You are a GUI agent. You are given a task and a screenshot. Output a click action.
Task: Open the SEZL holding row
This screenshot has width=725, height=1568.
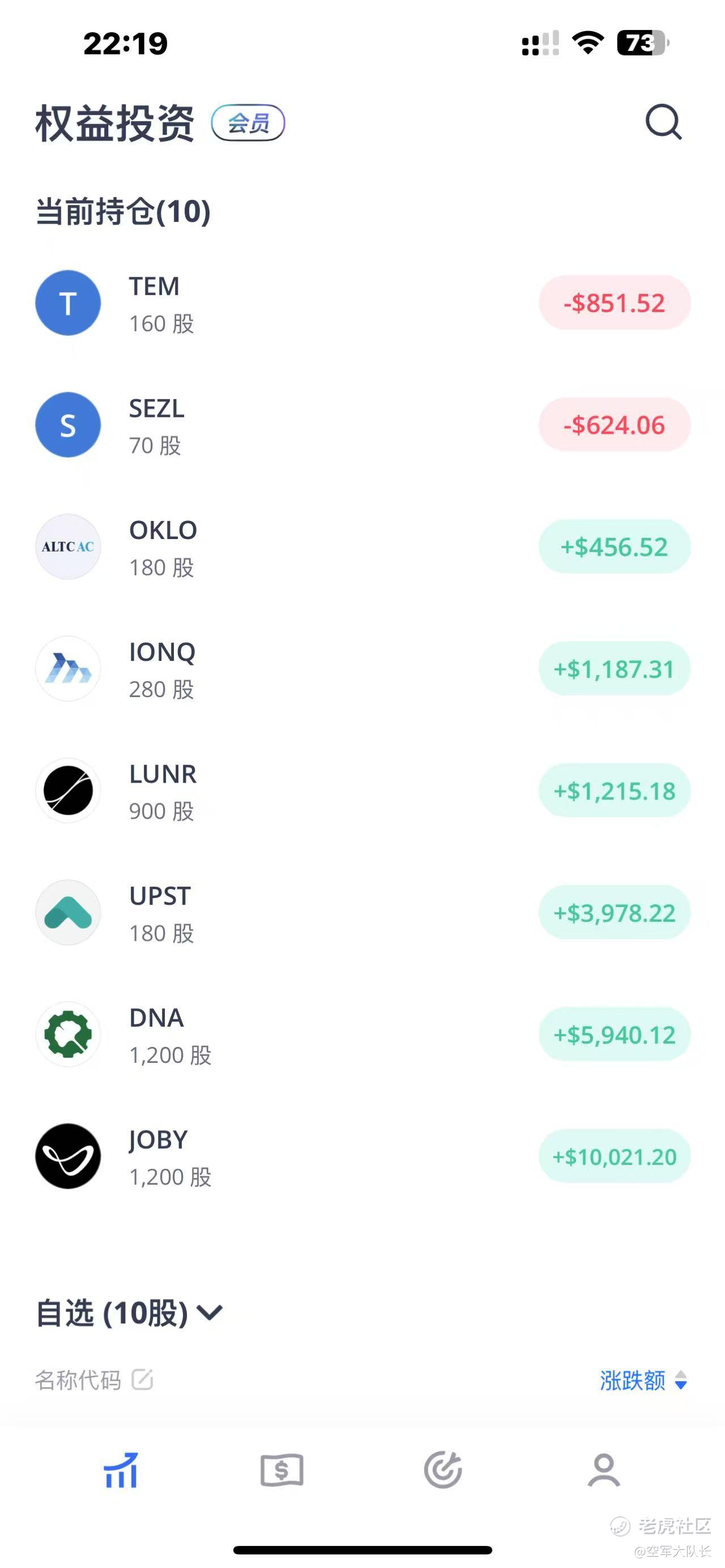coord(362,425)
